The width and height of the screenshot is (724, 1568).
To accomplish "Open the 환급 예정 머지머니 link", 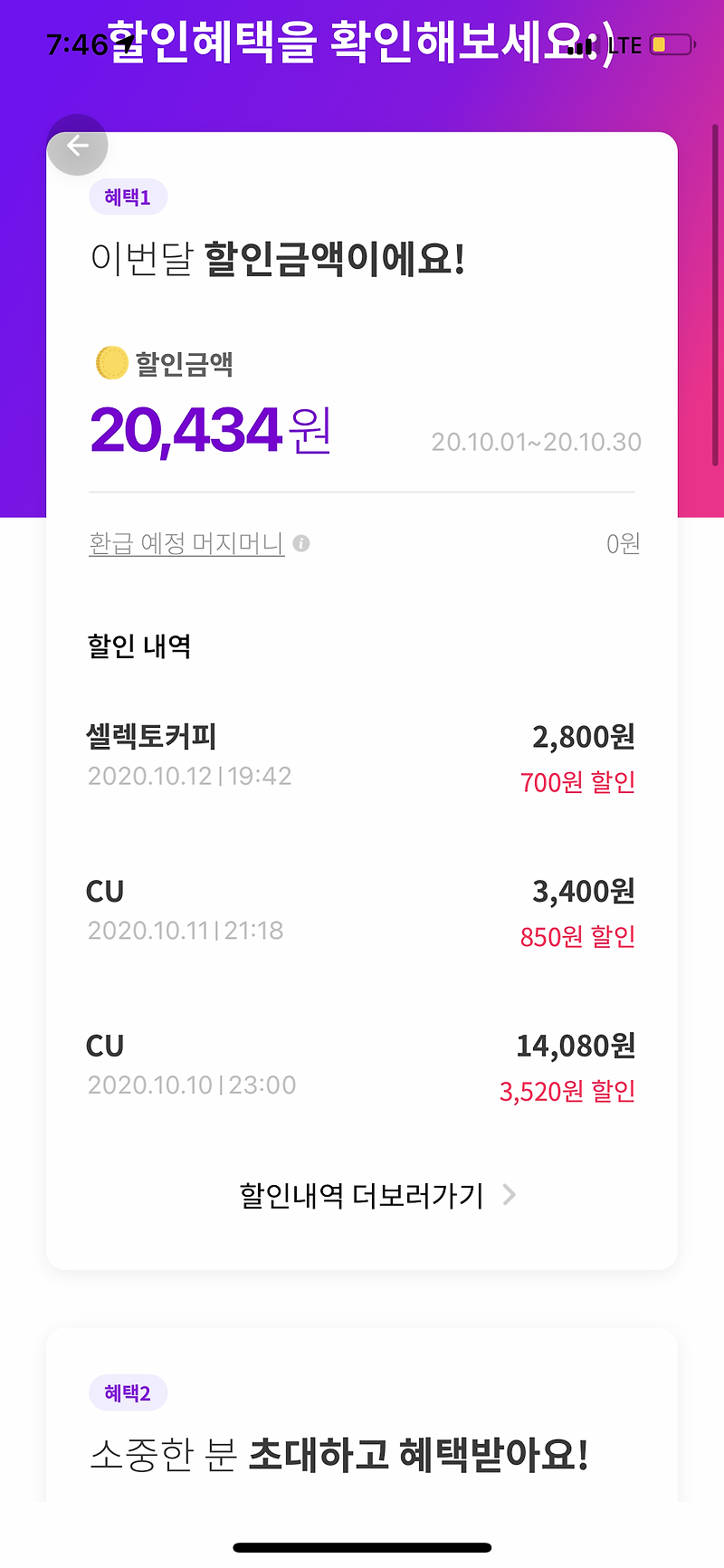I will (x=186, y=543).
